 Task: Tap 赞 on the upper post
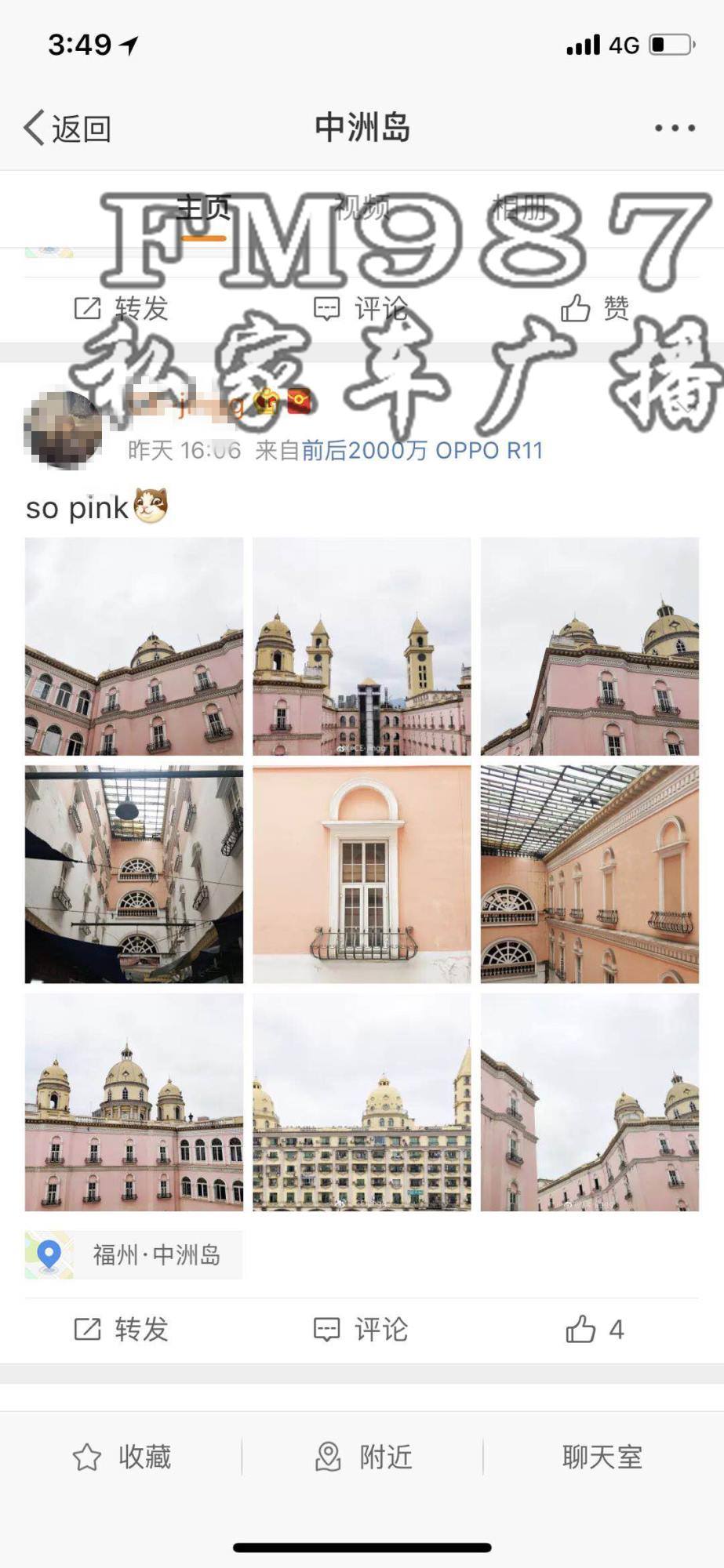pyautogui.click(x=595, y=308)
